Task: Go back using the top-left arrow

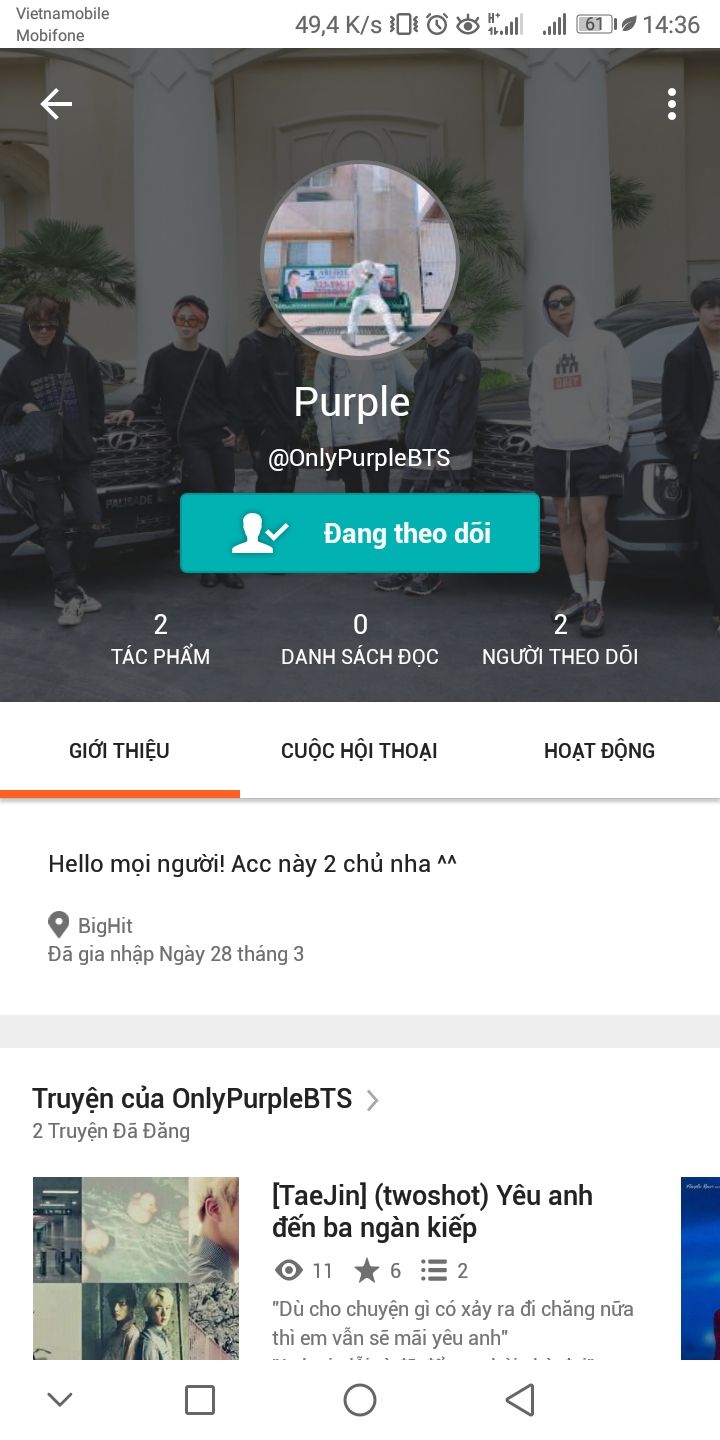Action: (56, 104)
